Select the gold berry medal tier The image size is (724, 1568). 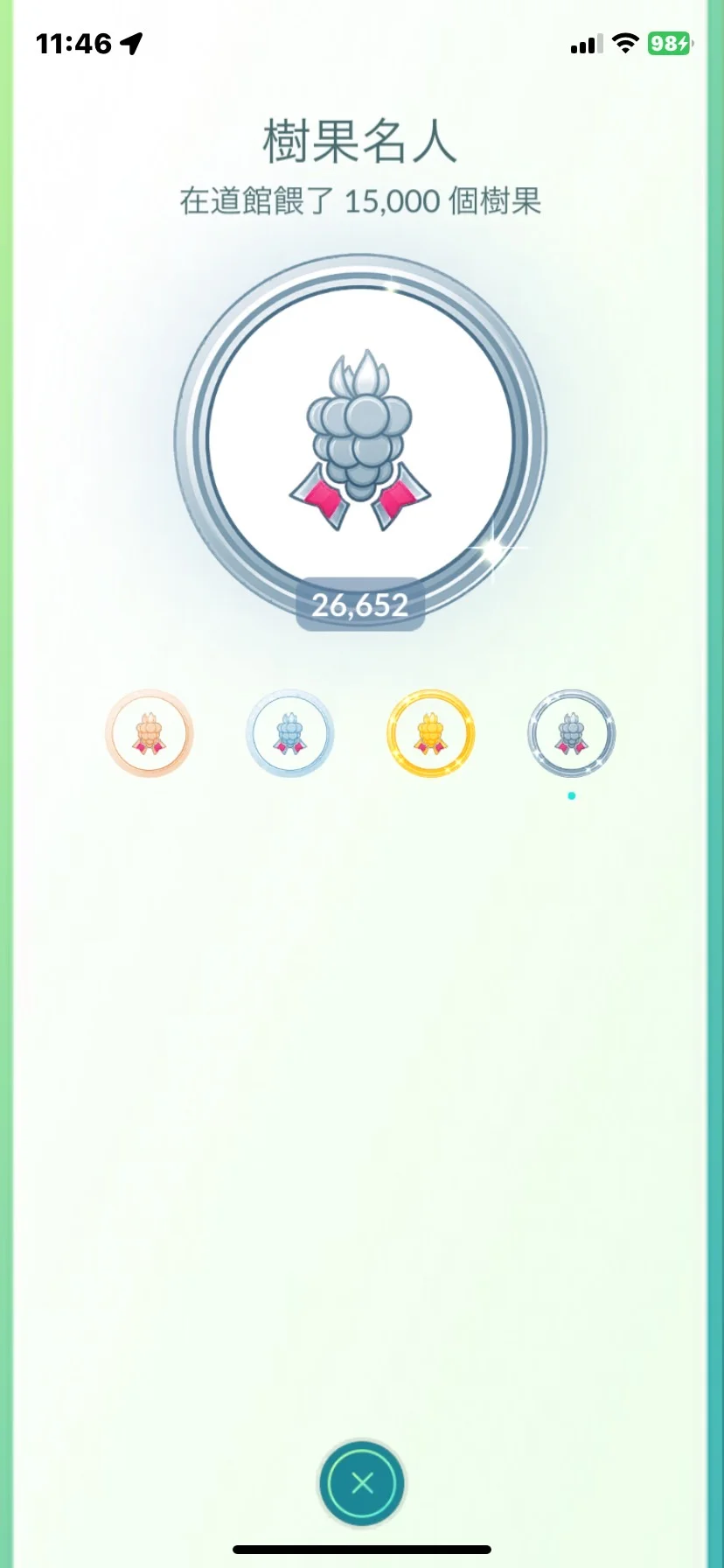tap(430, 733)
